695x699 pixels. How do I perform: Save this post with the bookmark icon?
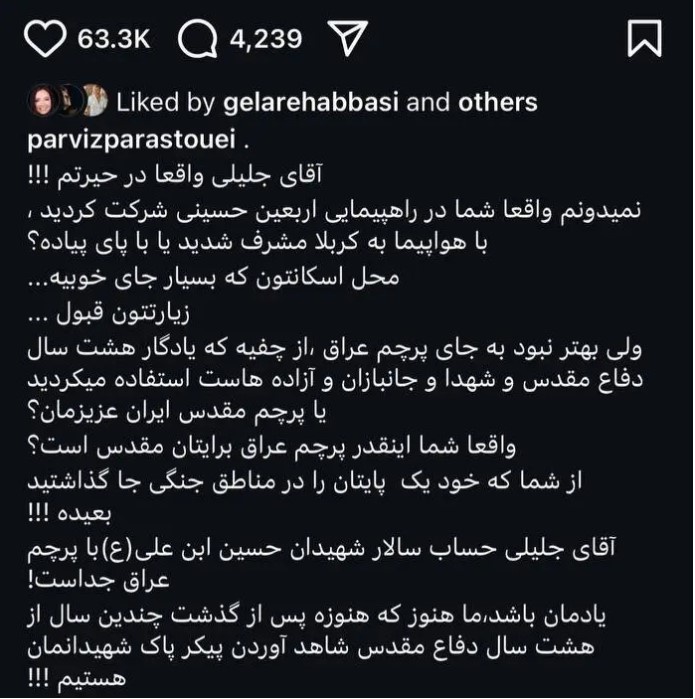(x=644, y=39)
